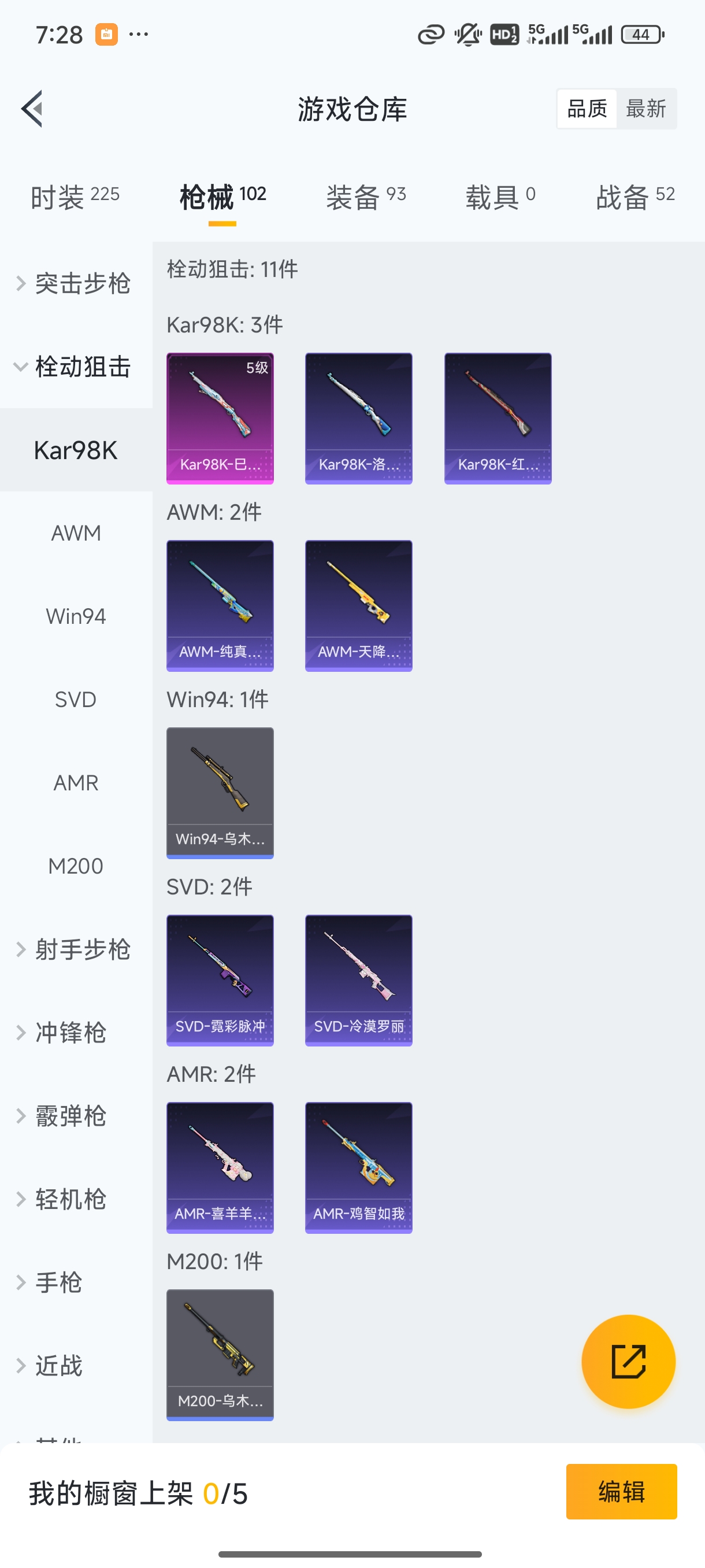Select the 品质 sorting option
705x1568 pixels.
(x=586, y=108)
